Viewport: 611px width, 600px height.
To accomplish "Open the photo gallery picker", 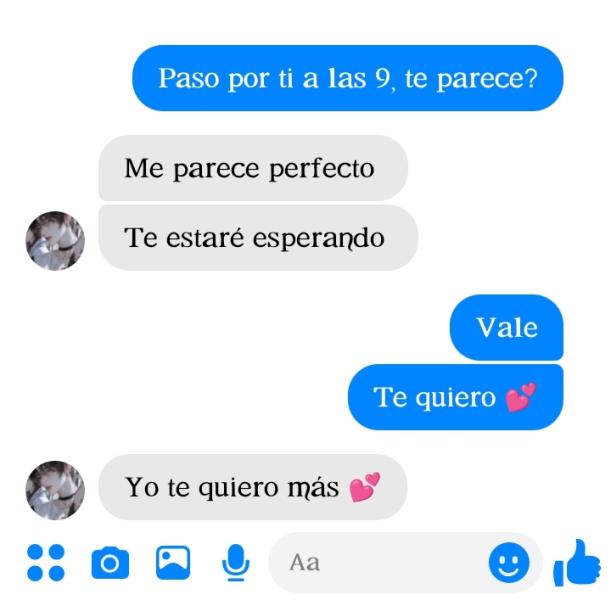I will [x=173, y=563].
